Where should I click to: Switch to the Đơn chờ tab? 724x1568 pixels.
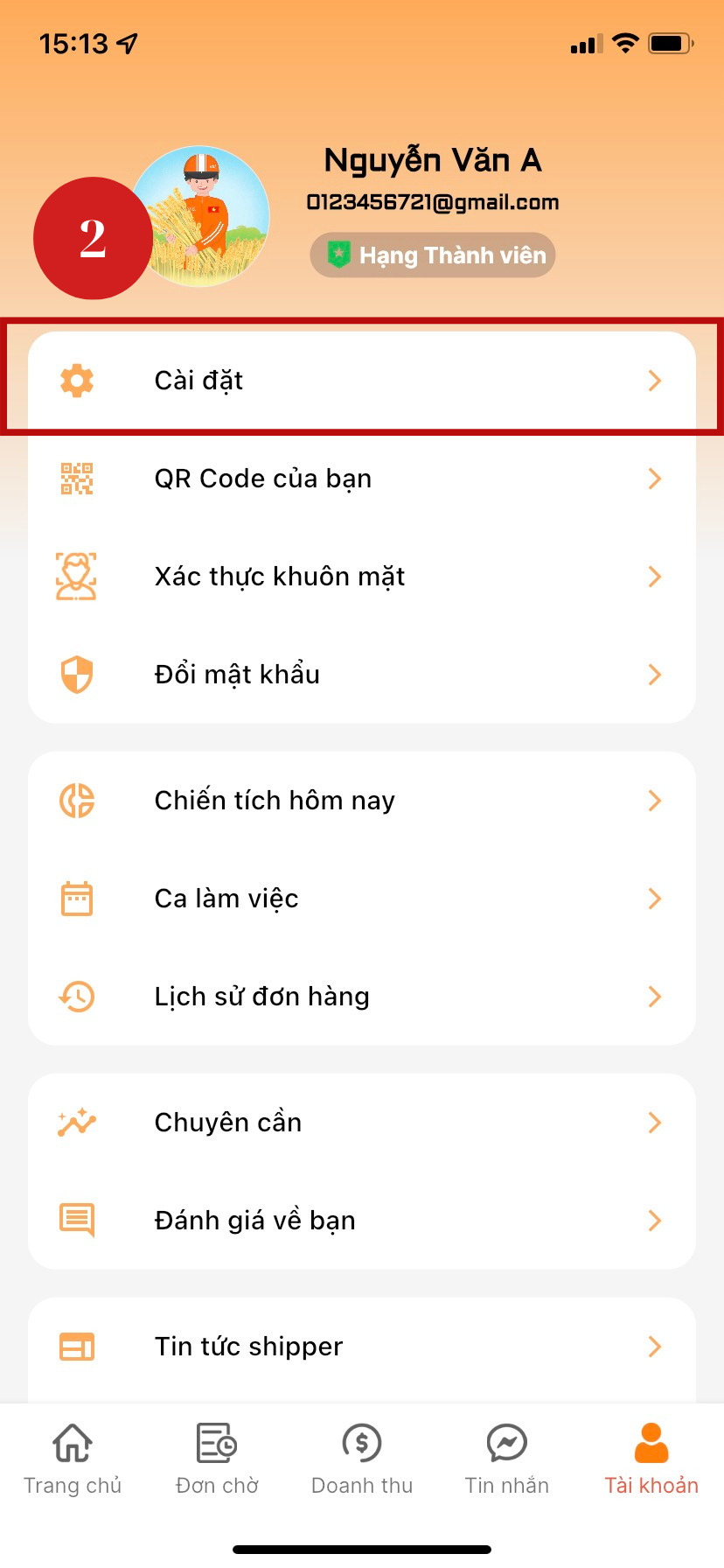coord(217,1459)
